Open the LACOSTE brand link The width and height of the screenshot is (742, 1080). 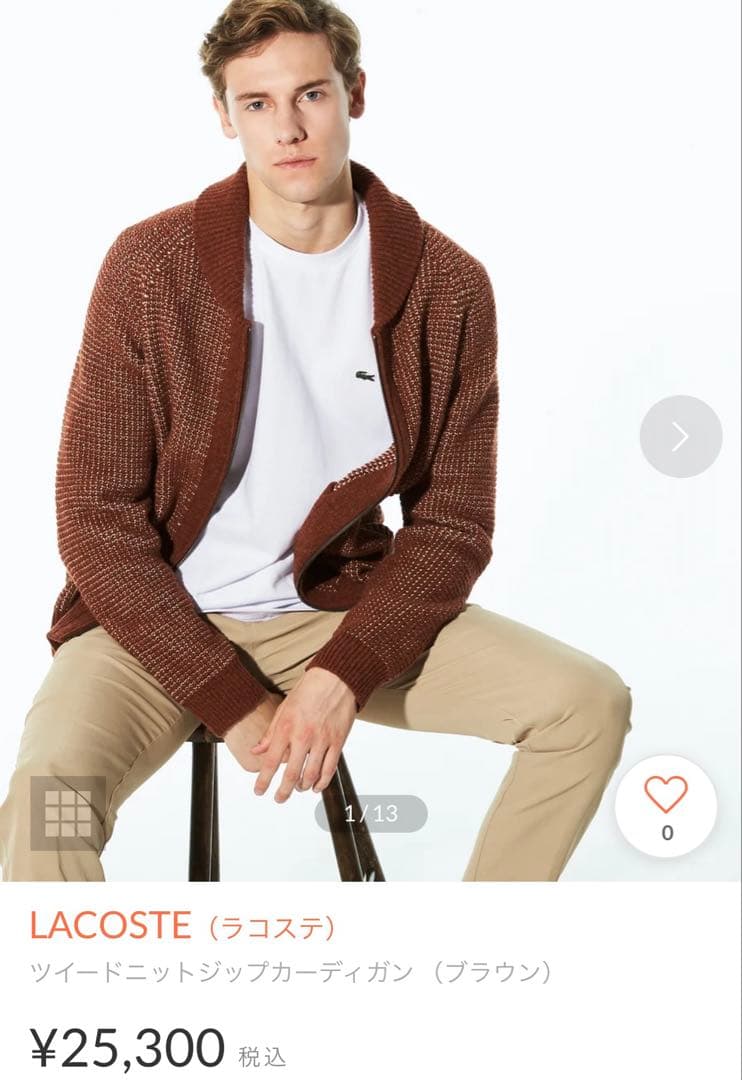(110, 926)
